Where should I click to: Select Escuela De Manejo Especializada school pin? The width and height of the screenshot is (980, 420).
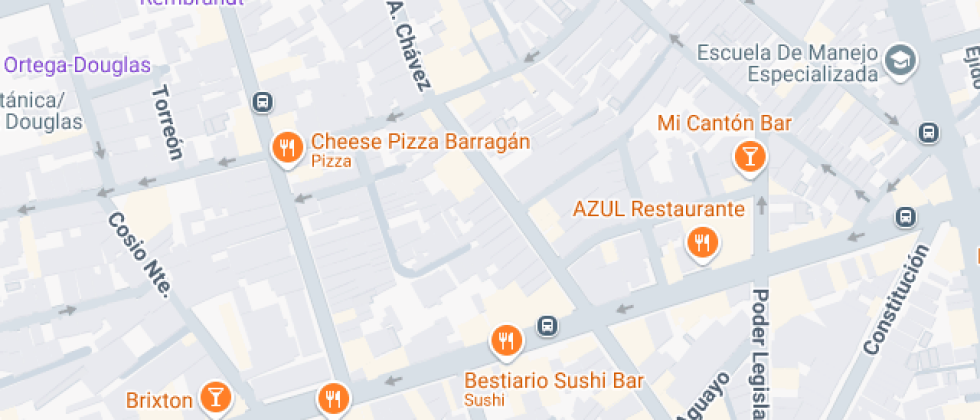[902, 57]
